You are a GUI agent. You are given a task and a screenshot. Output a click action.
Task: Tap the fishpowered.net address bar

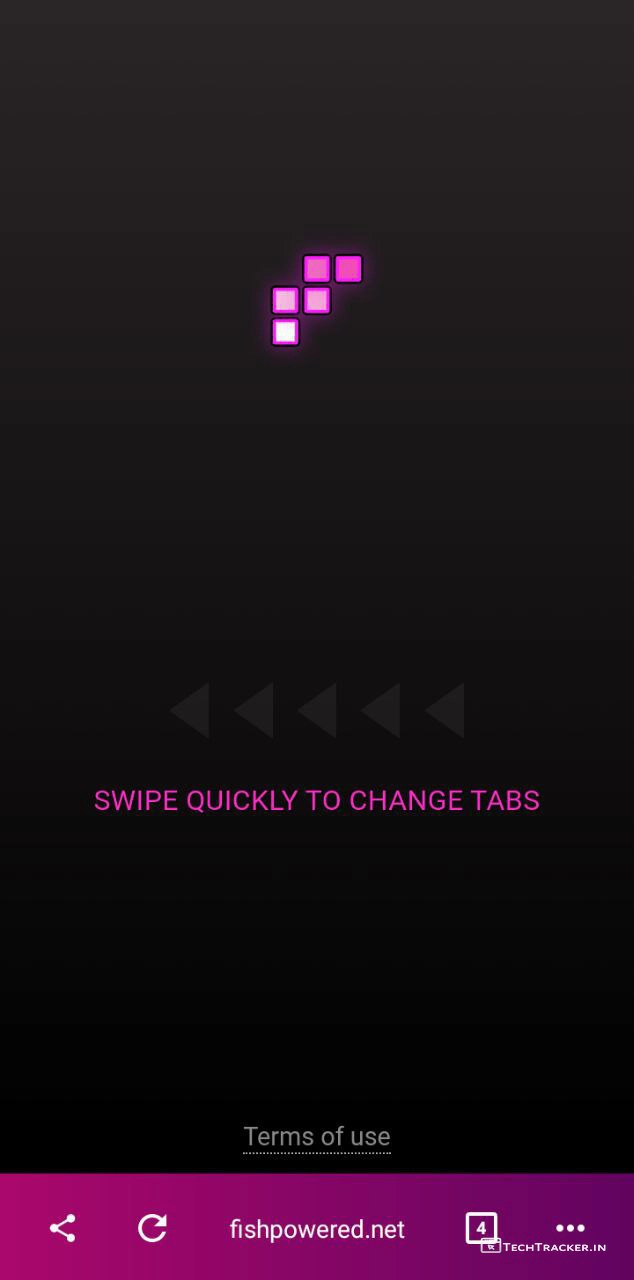point(317,1229)
